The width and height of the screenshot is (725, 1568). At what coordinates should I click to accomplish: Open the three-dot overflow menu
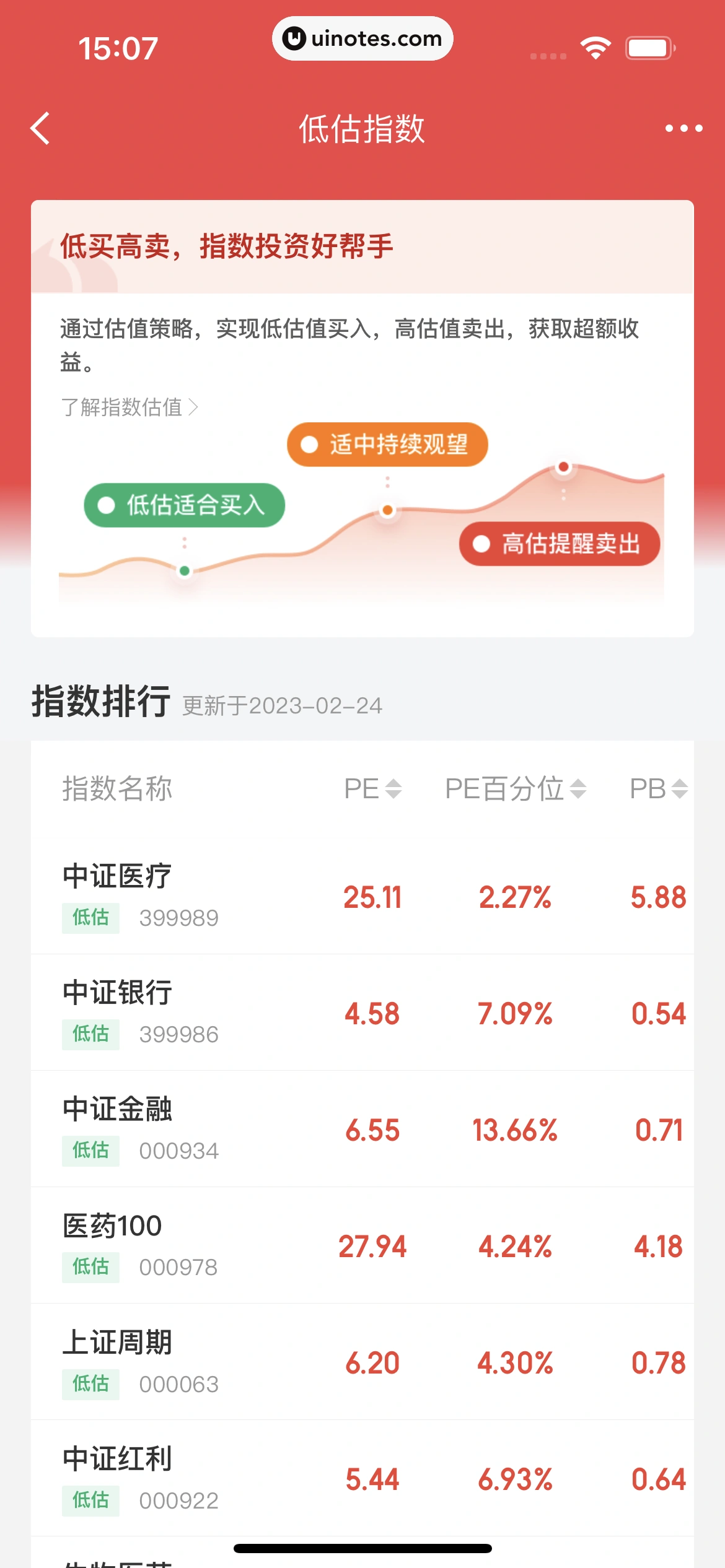click(683, 129)
